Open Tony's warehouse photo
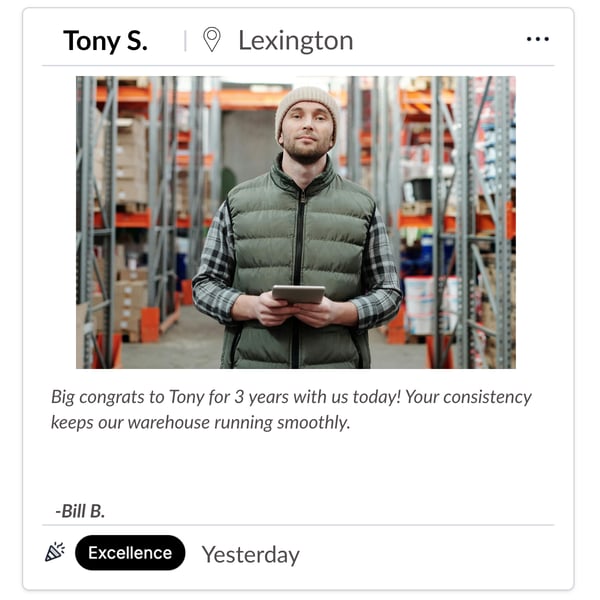 click(296, 222)
